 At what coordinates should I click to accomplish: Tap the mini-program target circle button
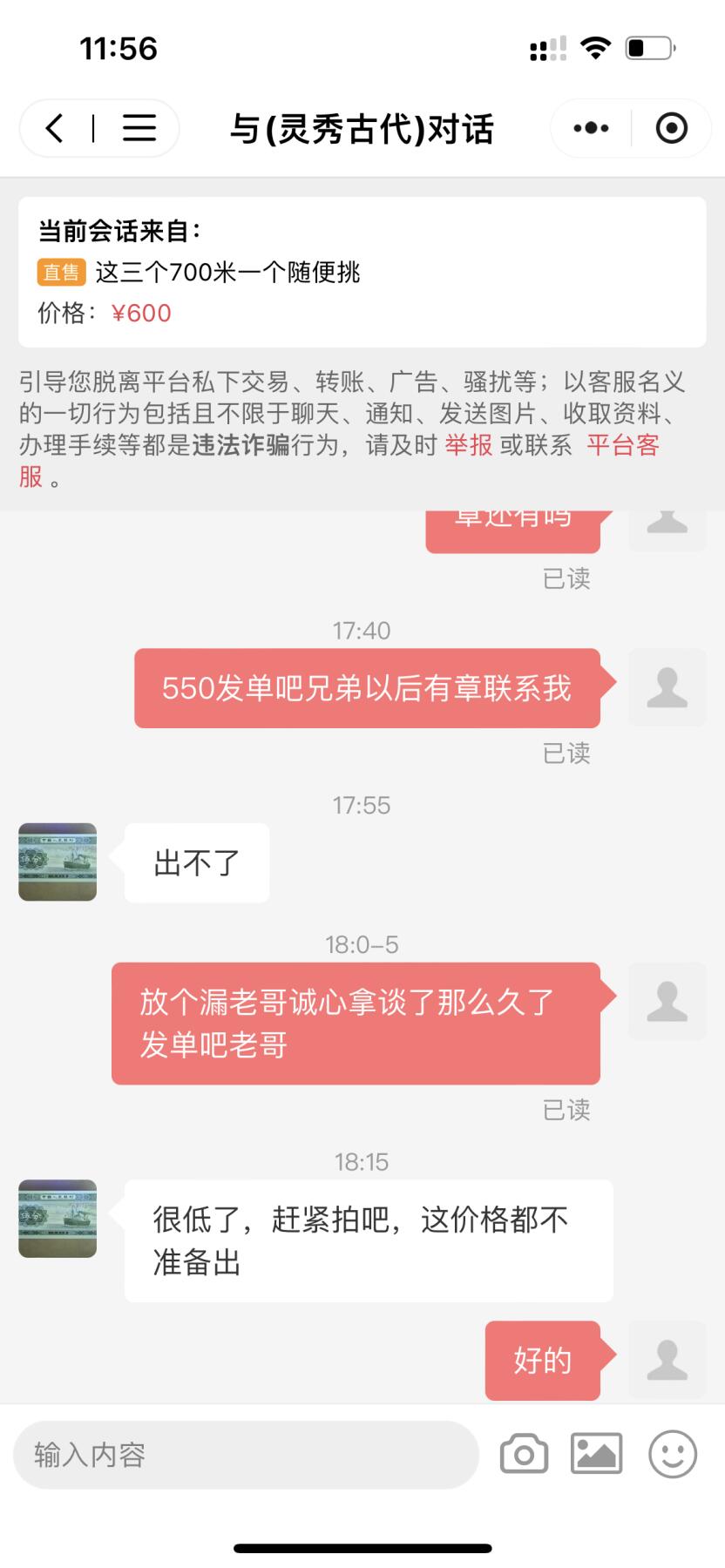[672, 127]
